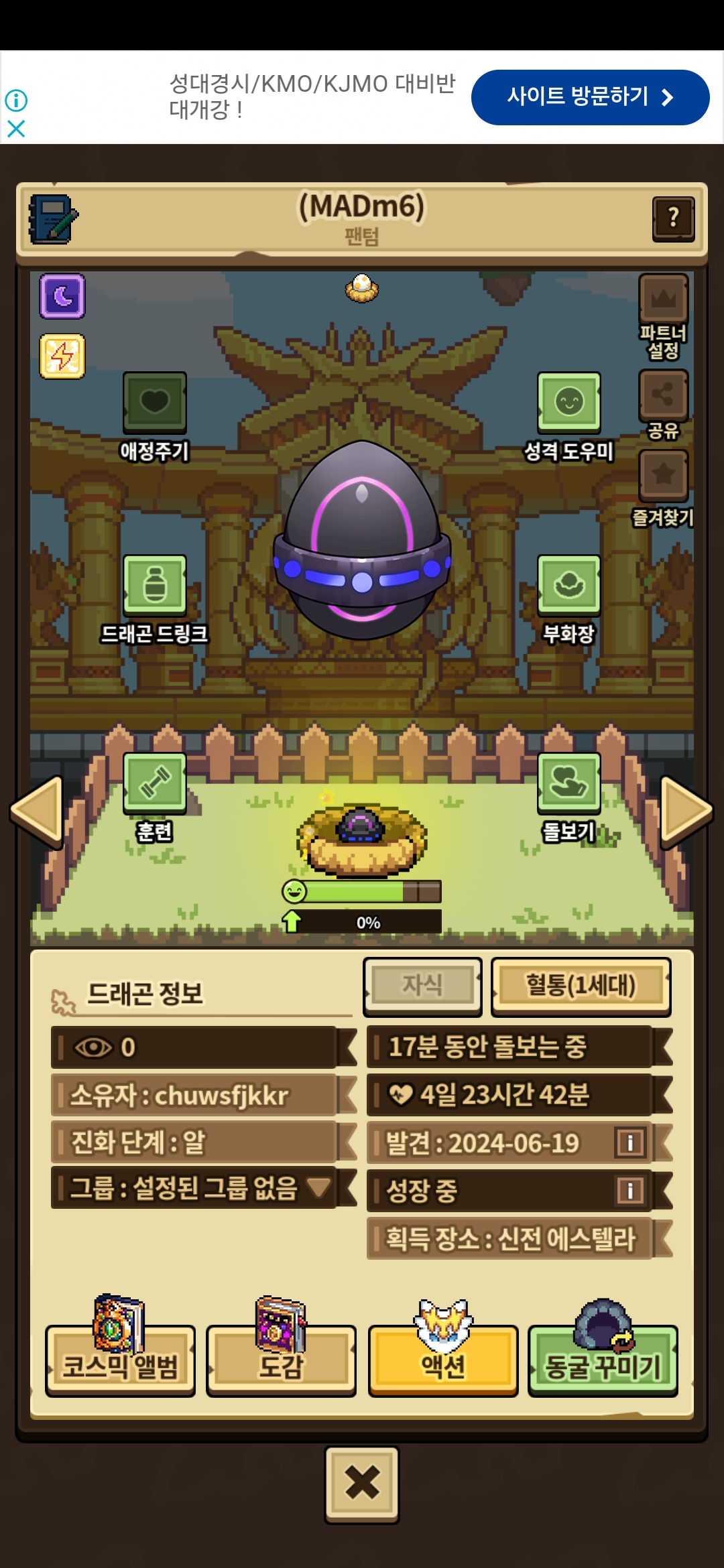
Task: Open 드래곤 드링크
Action: tap(154, 585)
